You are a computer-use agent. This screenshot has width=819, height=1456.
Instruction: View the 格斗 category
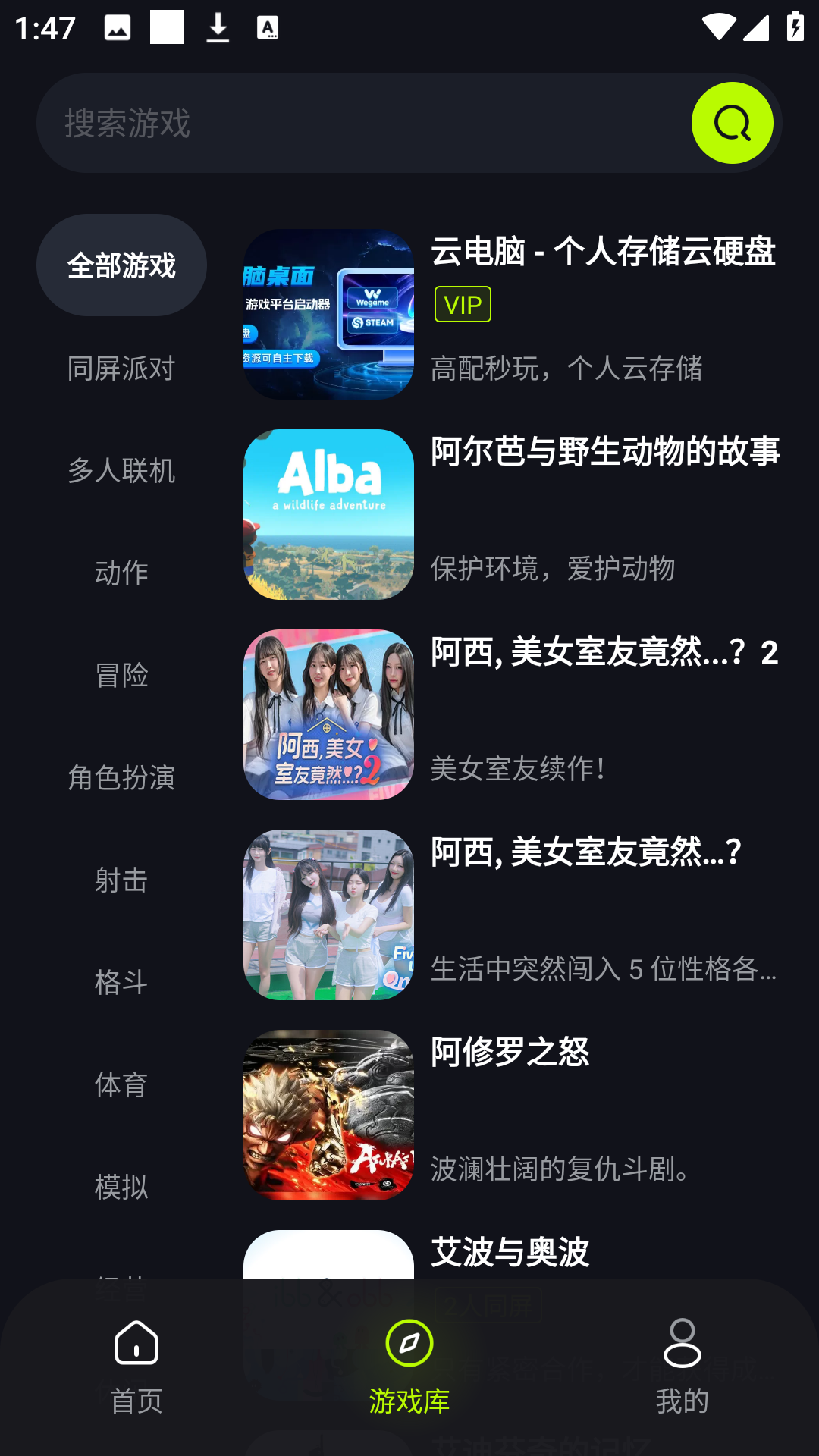(x=121, y=983)
